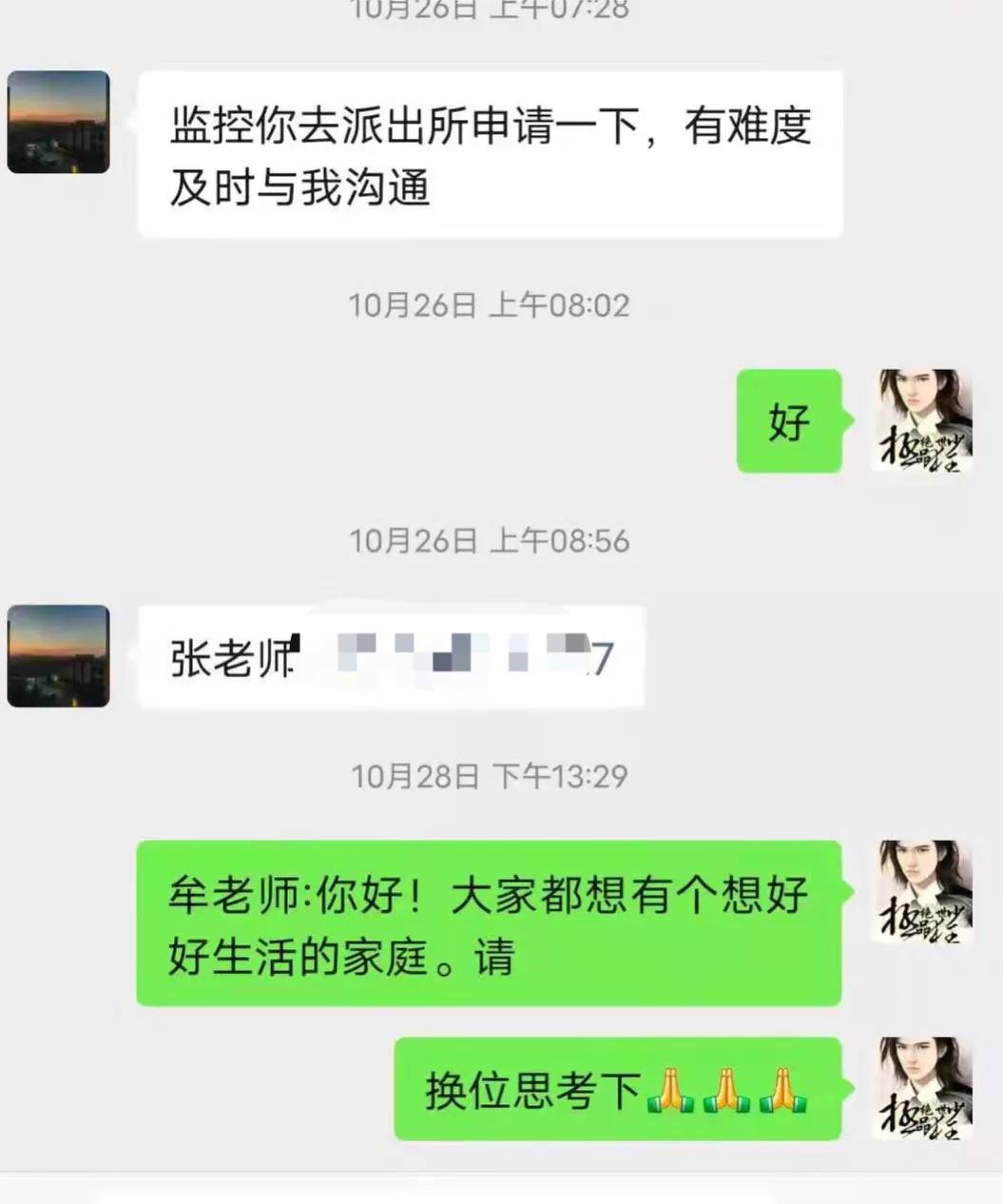Click the timestamp '10月26日 上午08:02'

pyautogui.click(x=490, y=305)
